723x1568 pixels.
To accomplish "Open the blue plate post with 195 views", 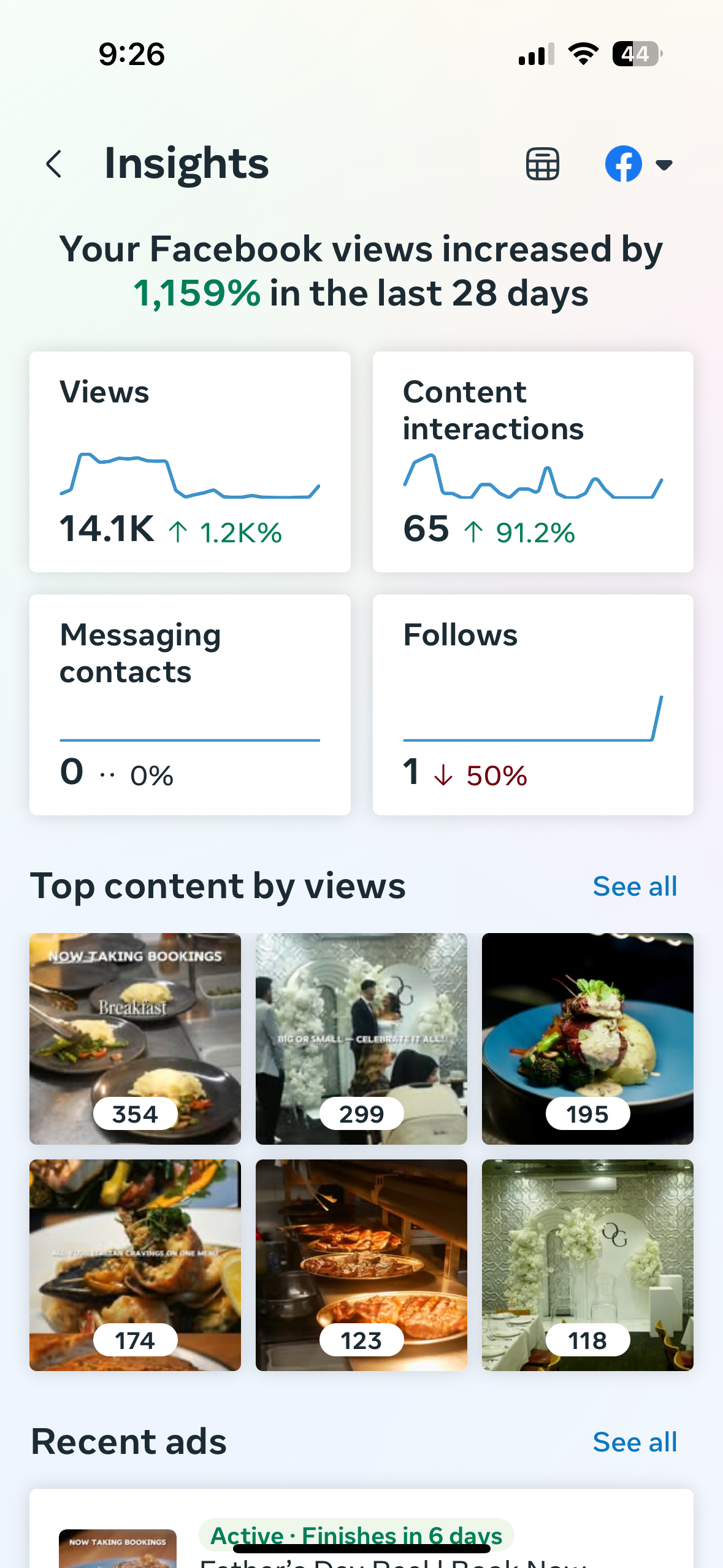I will (587, 1038).
